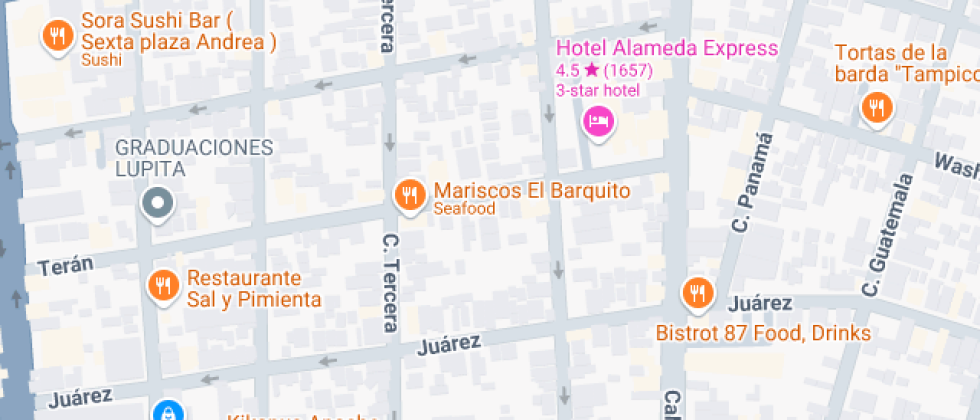This screenshot has height=420, width=980.
Task: Open the Sora Sushi Bar map pin
Action: point(56,37)
